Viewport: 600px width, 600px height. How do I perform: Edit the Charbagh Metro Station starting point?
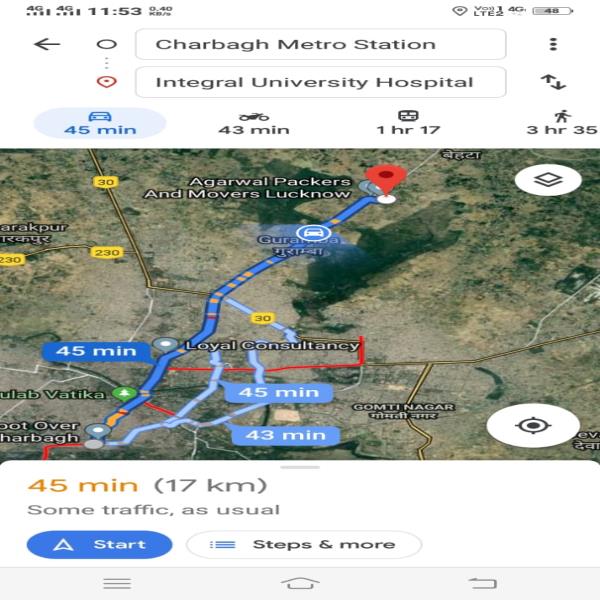coord(320,44)
